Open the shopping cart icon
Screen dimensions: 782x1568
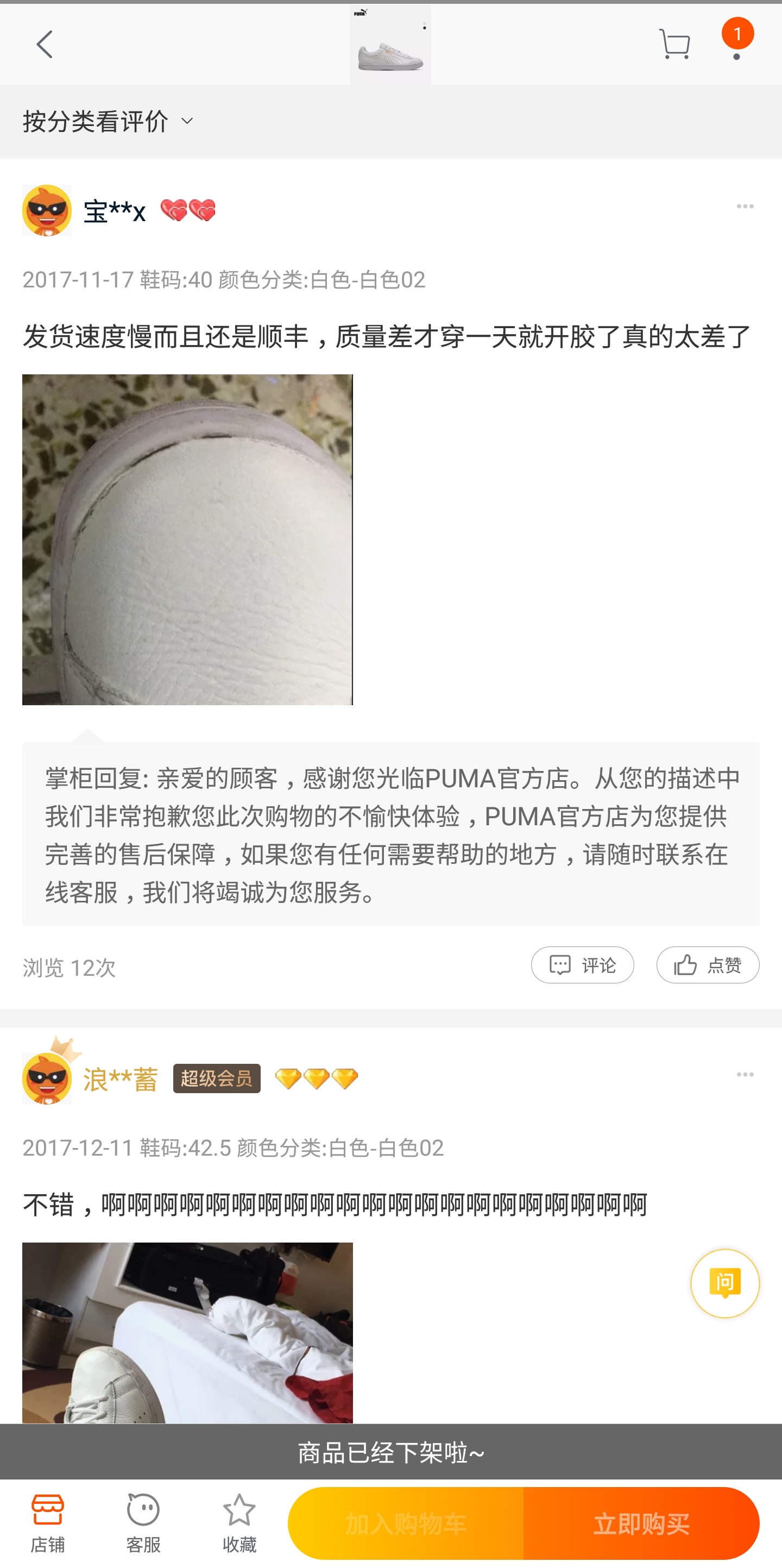(674, 43)
